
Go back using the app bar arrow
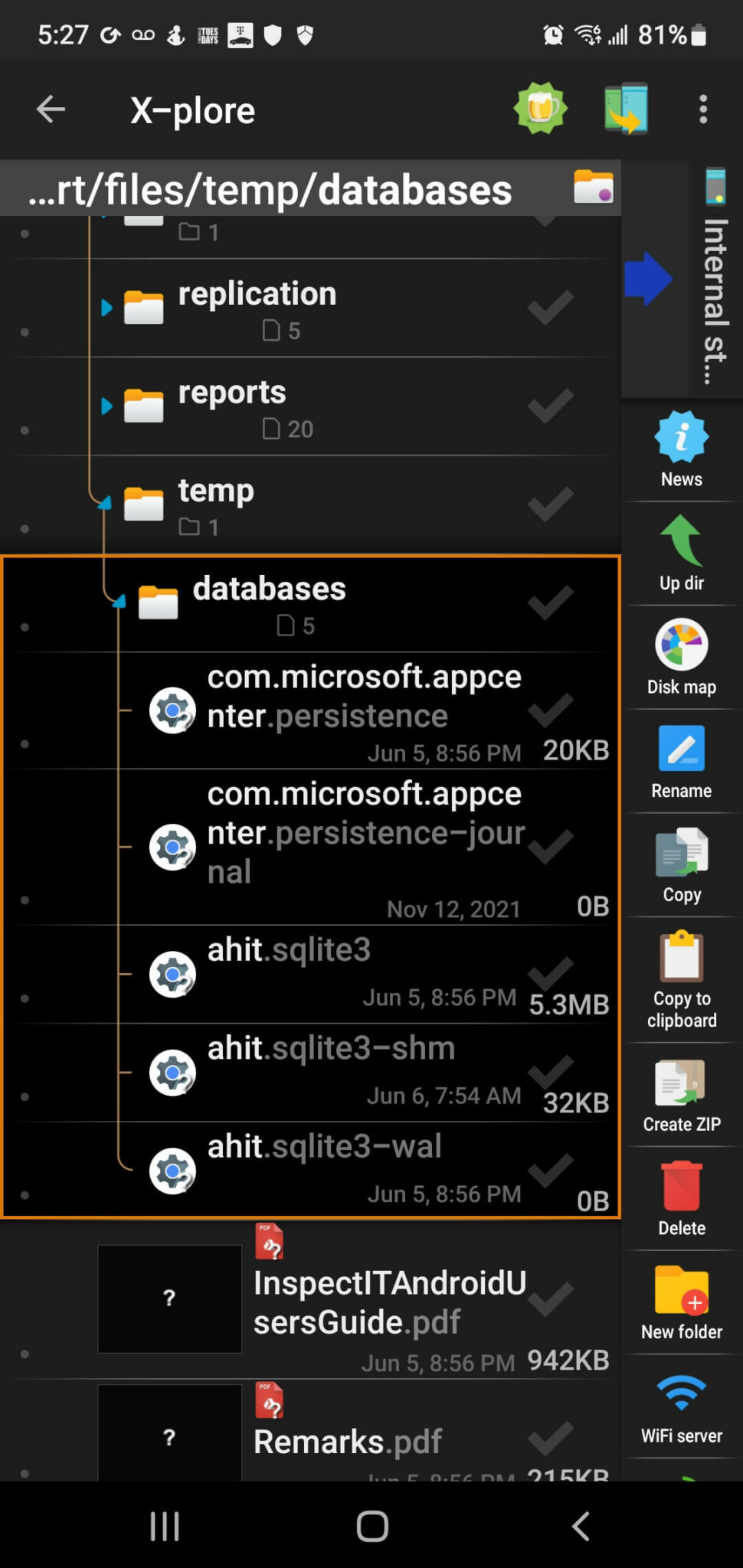pos(51,109)
